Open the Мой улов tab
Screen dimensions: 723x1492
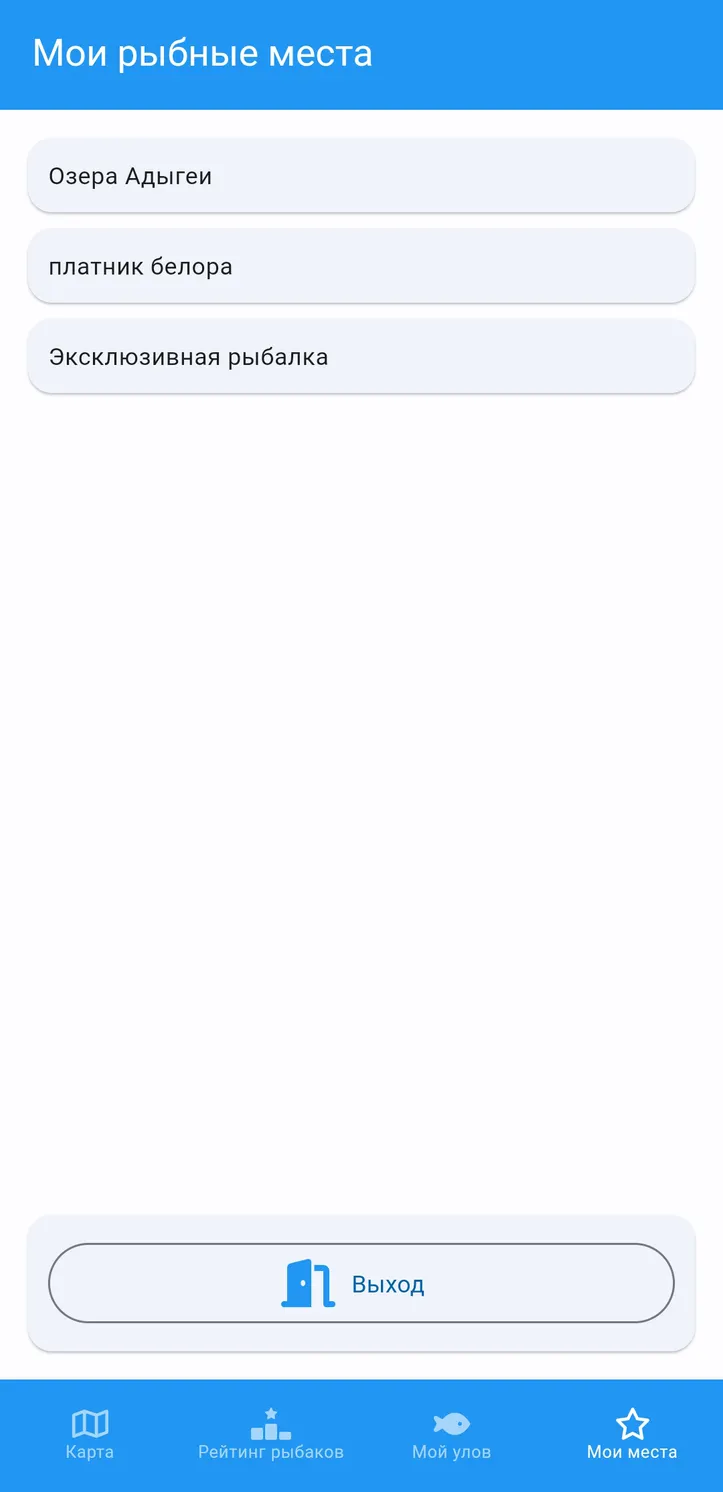tap(452, 1435)
